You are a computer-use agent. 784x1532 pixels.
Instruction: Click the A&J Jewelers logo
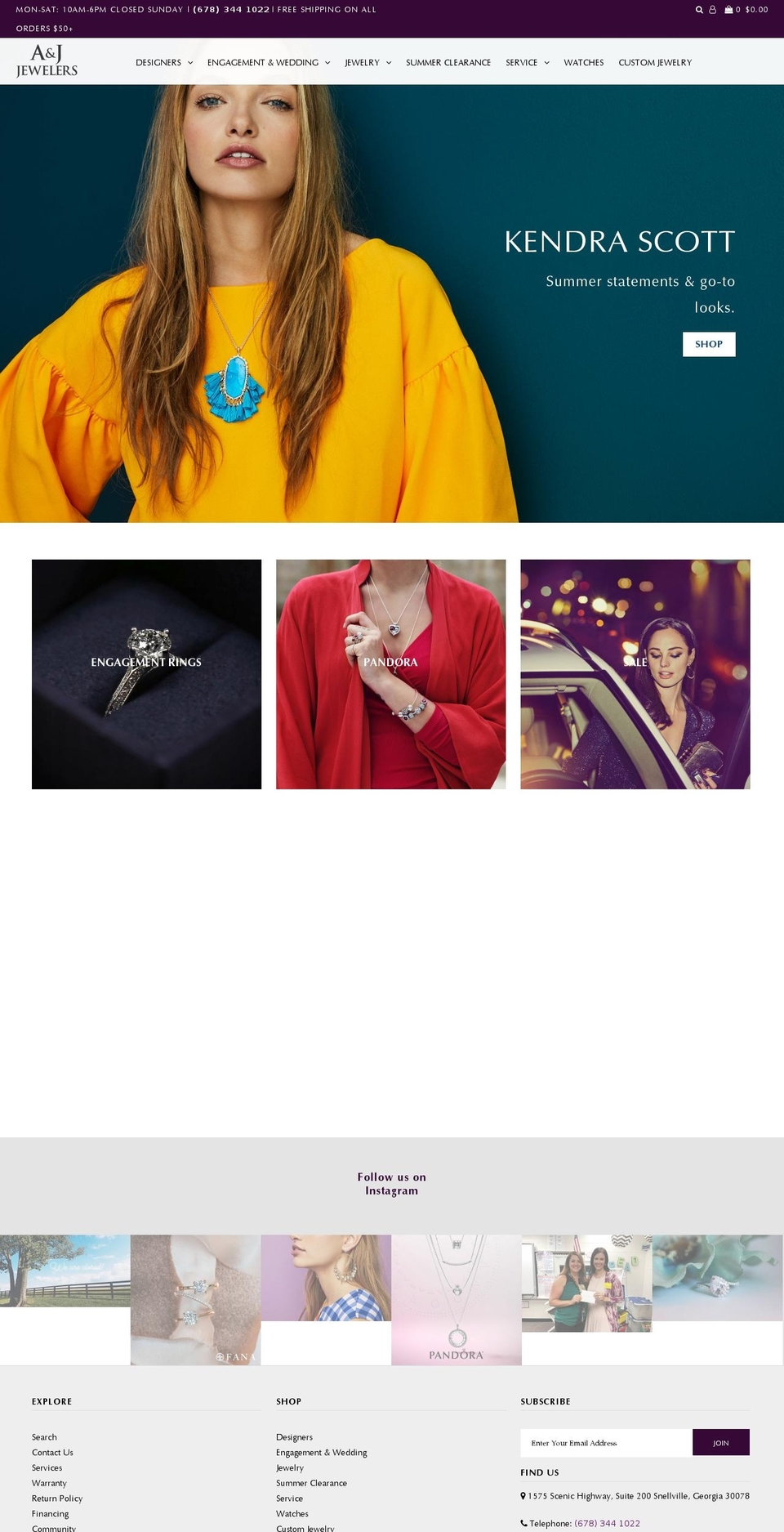coord(46,60)
